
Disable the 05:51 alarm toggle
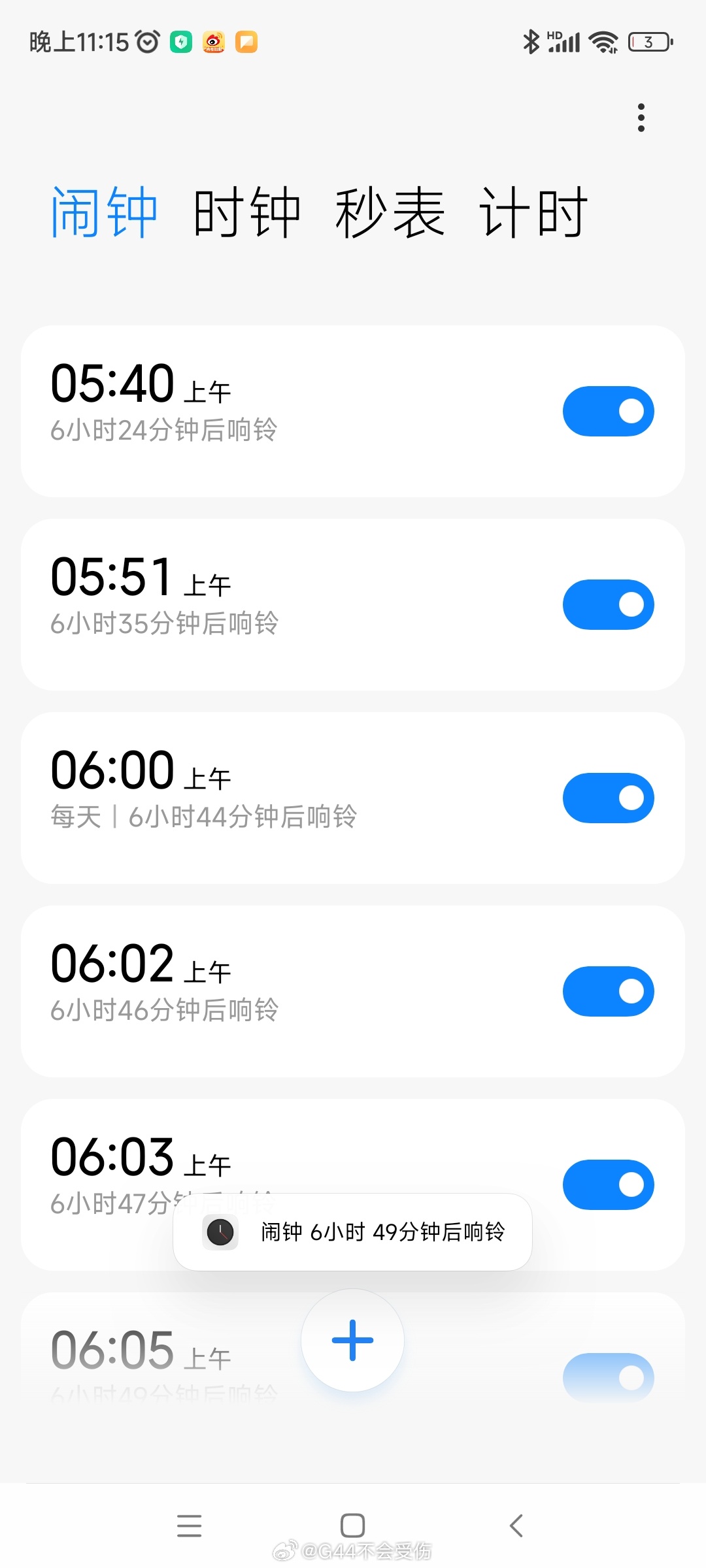coord(608,604)
